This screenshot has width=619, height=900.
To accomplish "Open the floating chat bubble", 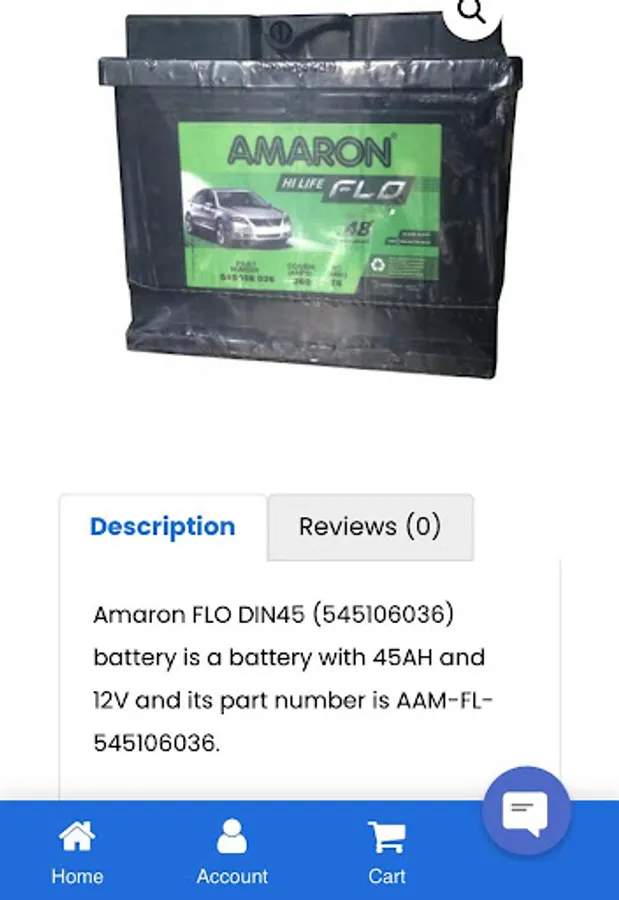I will click(x=526, y=812).
